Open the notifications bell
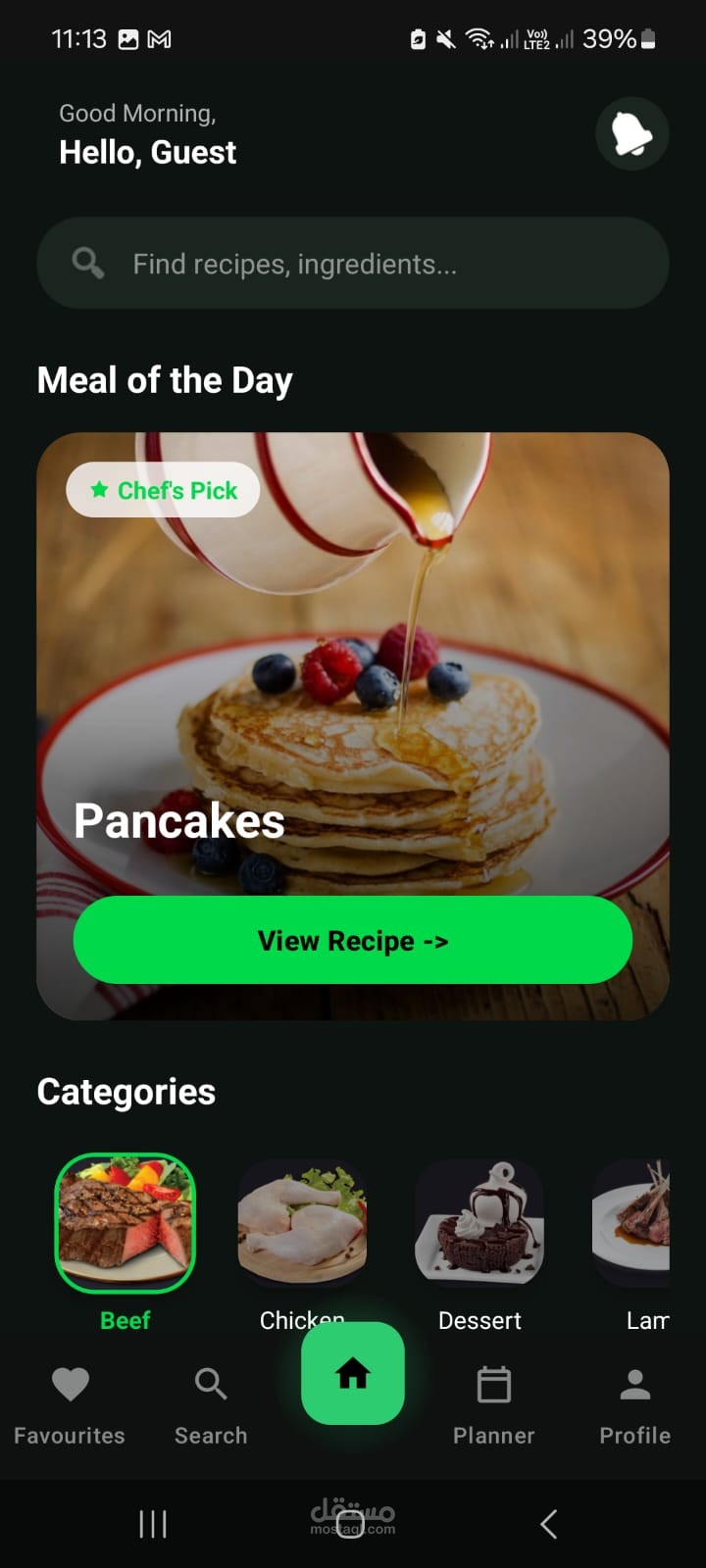Viewport: 706px width, 1568px height. (631, 133)
